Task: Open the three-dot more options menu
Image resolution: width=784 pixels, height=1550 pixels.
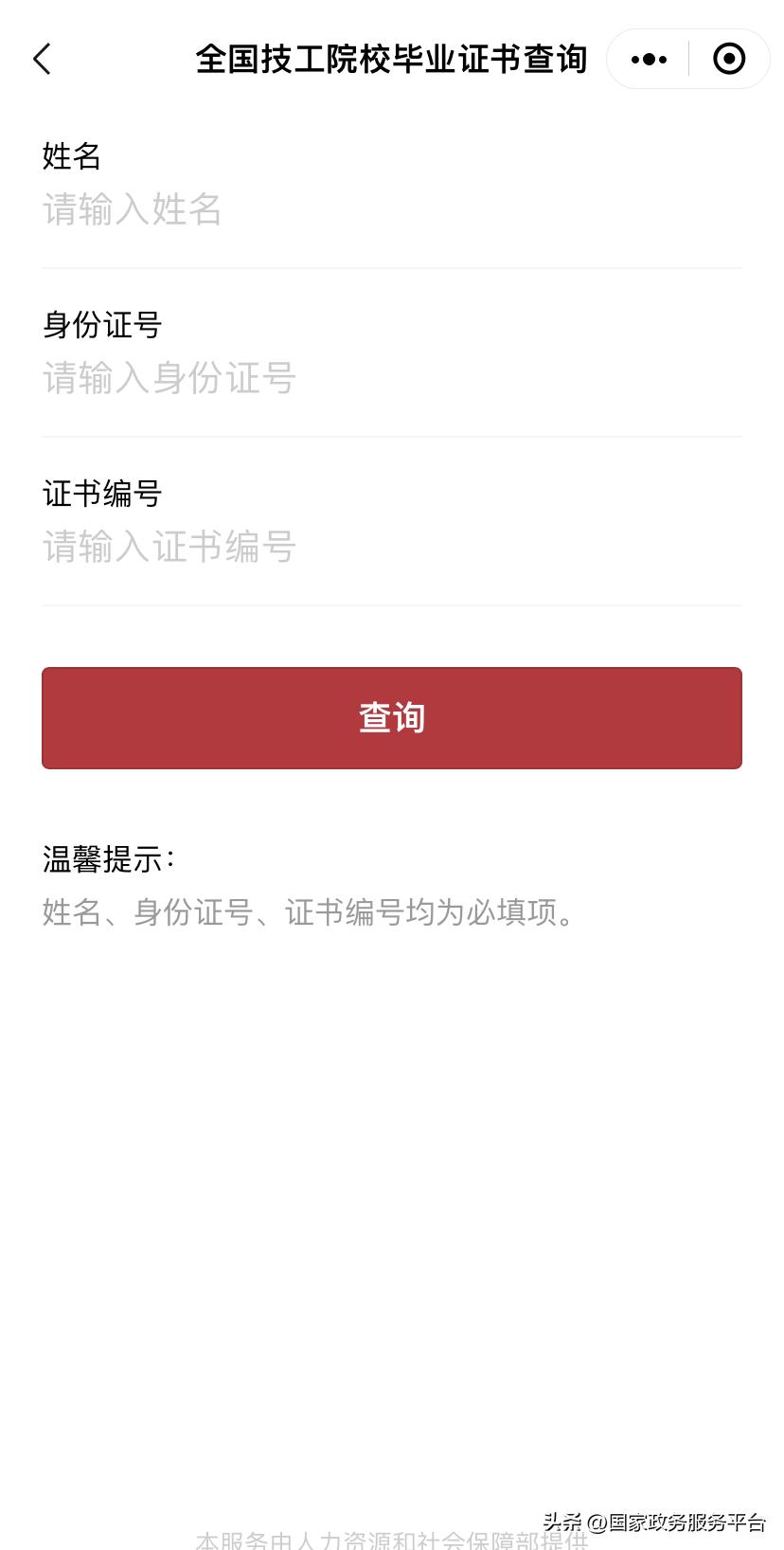Action: point(648,59)
